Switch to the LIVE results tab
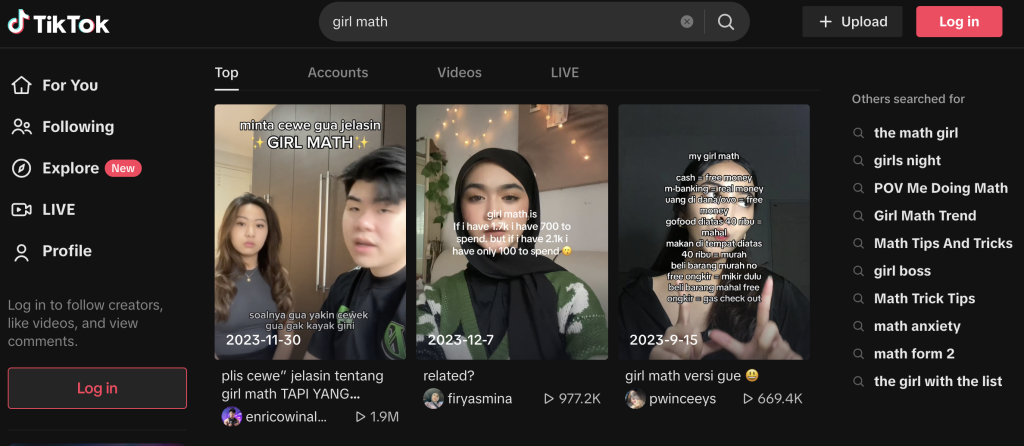The image size is (1024, 446). click(564, 72)
